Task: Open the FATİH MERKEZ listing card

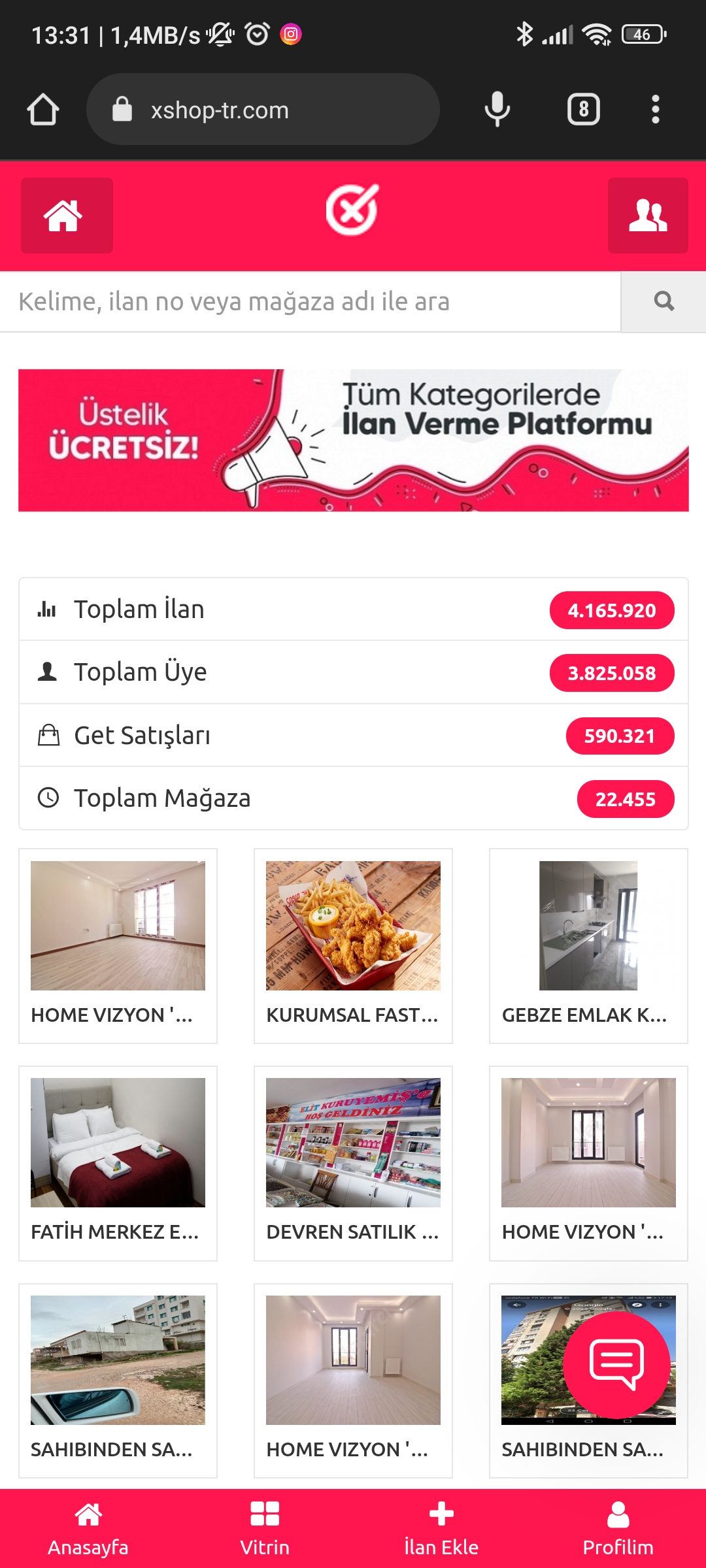Action: tap(118, 1163)
